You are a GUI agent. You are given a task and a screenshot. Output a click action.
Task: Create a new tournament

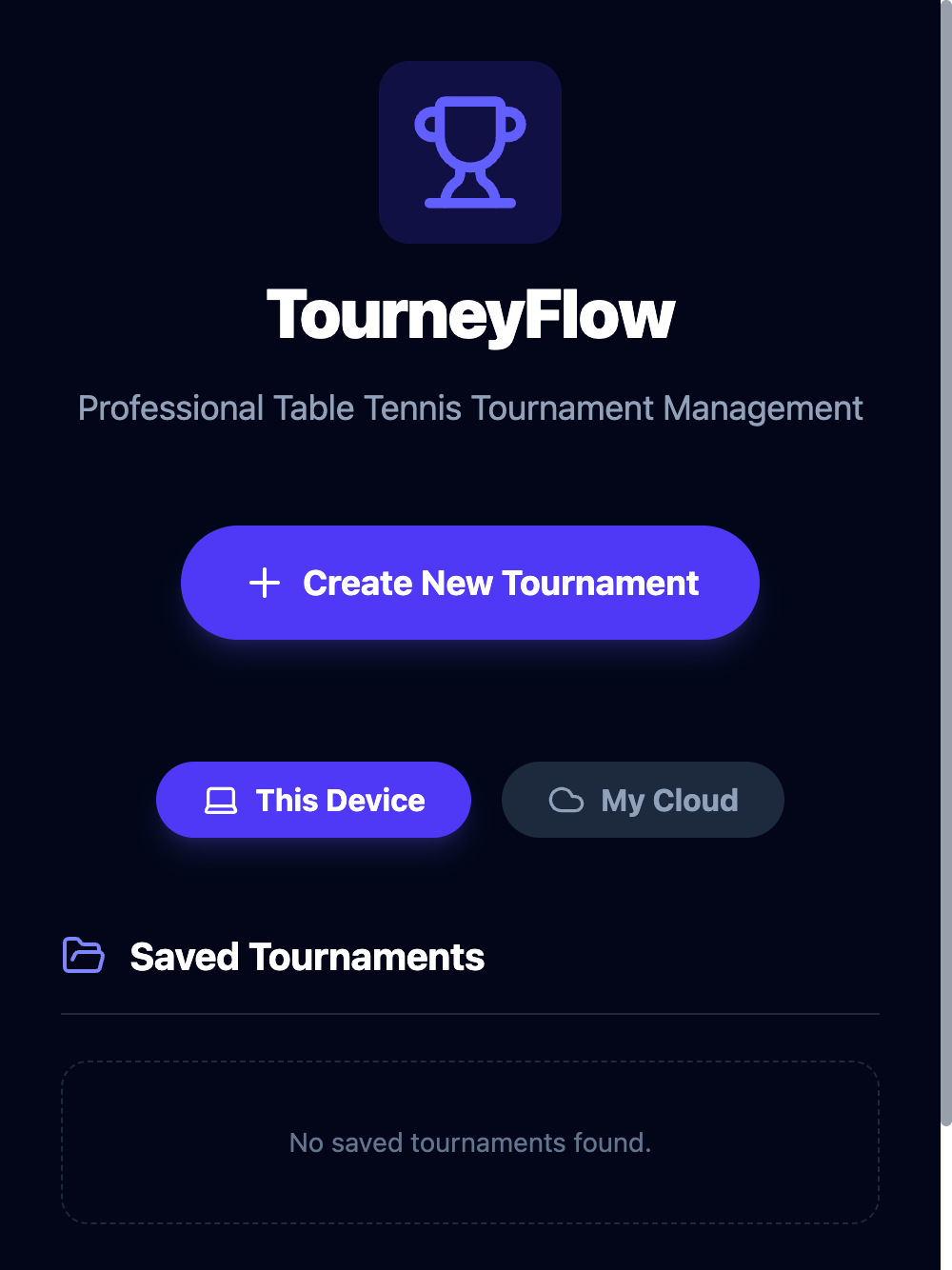[469, 583]
